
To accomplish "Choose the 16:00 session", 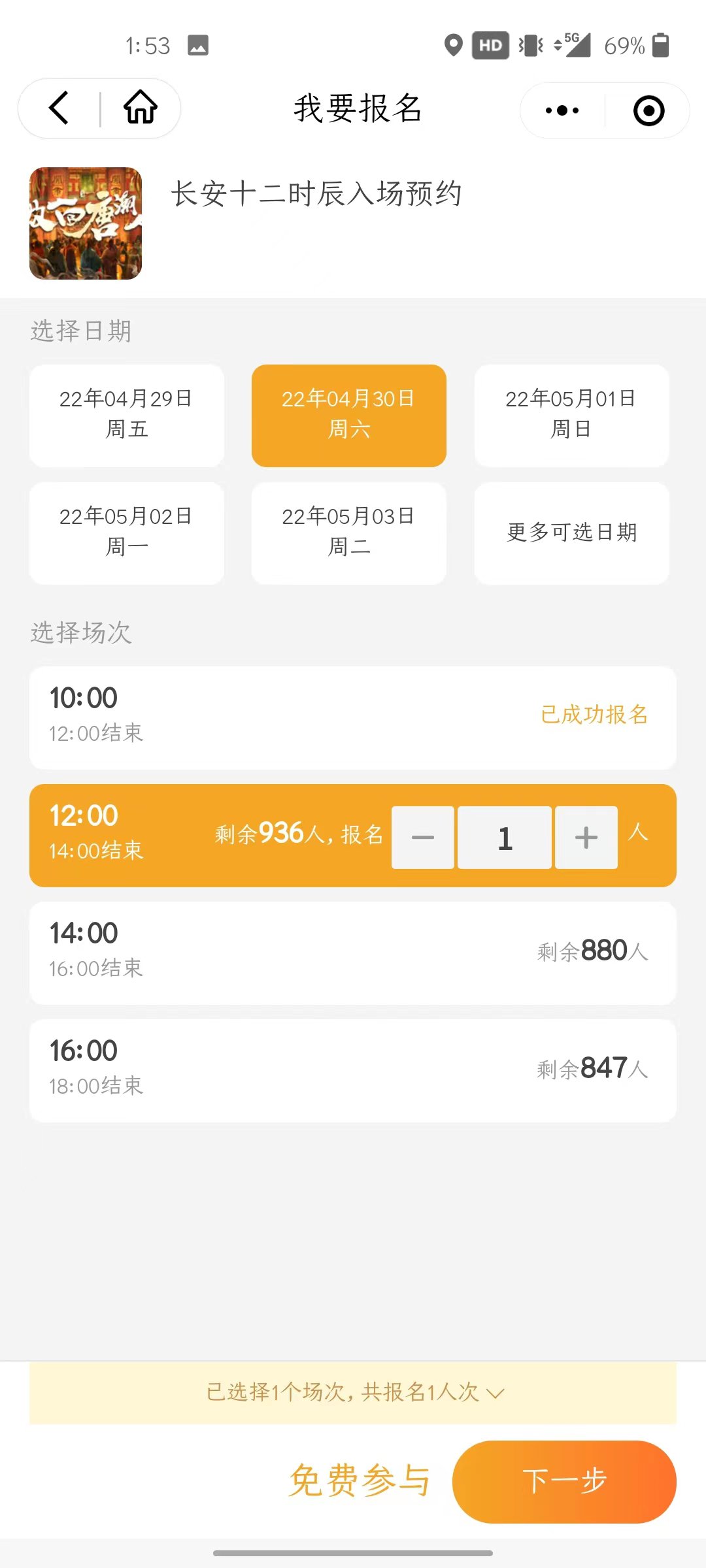I will [353, 1070].
